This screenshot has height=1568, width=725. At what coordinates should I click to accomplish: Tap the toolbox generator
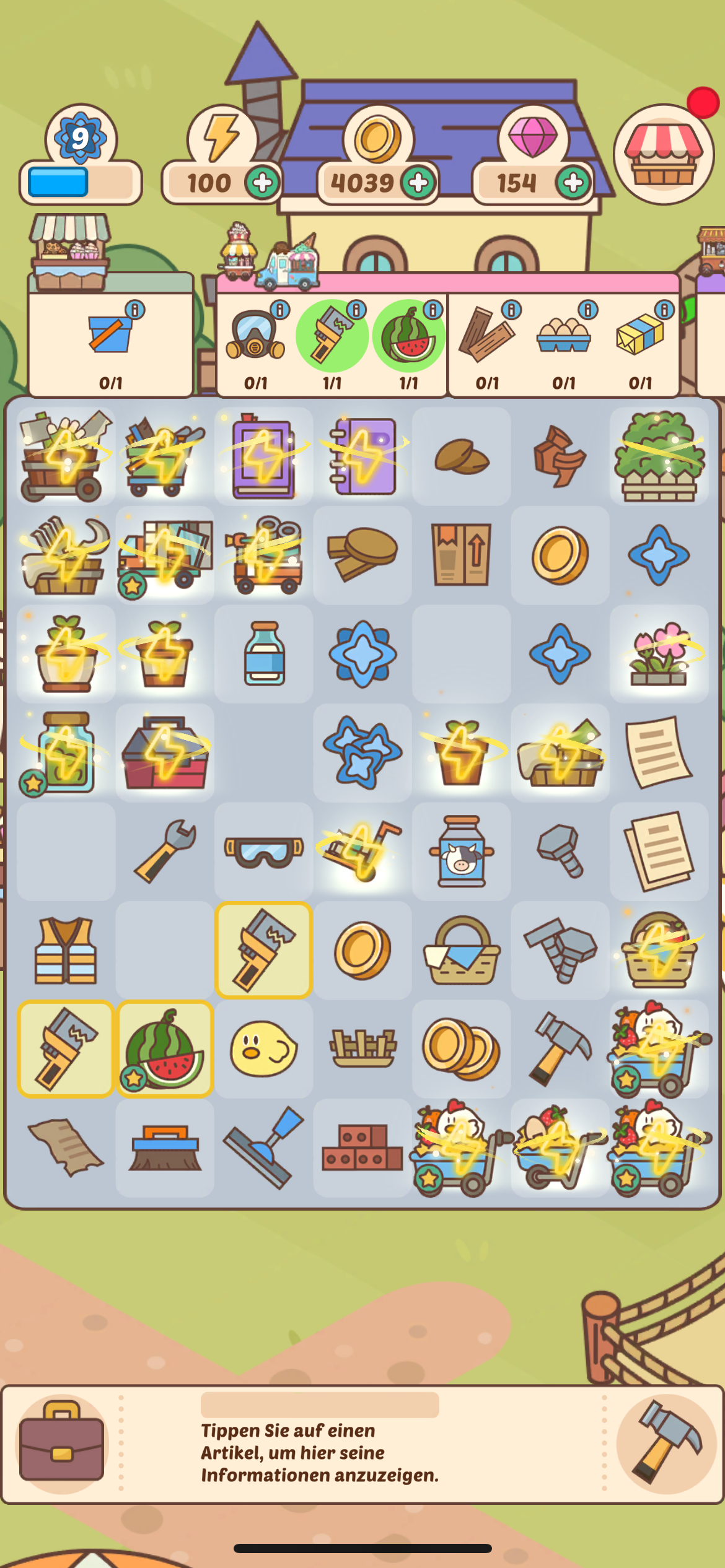[164, 752]
